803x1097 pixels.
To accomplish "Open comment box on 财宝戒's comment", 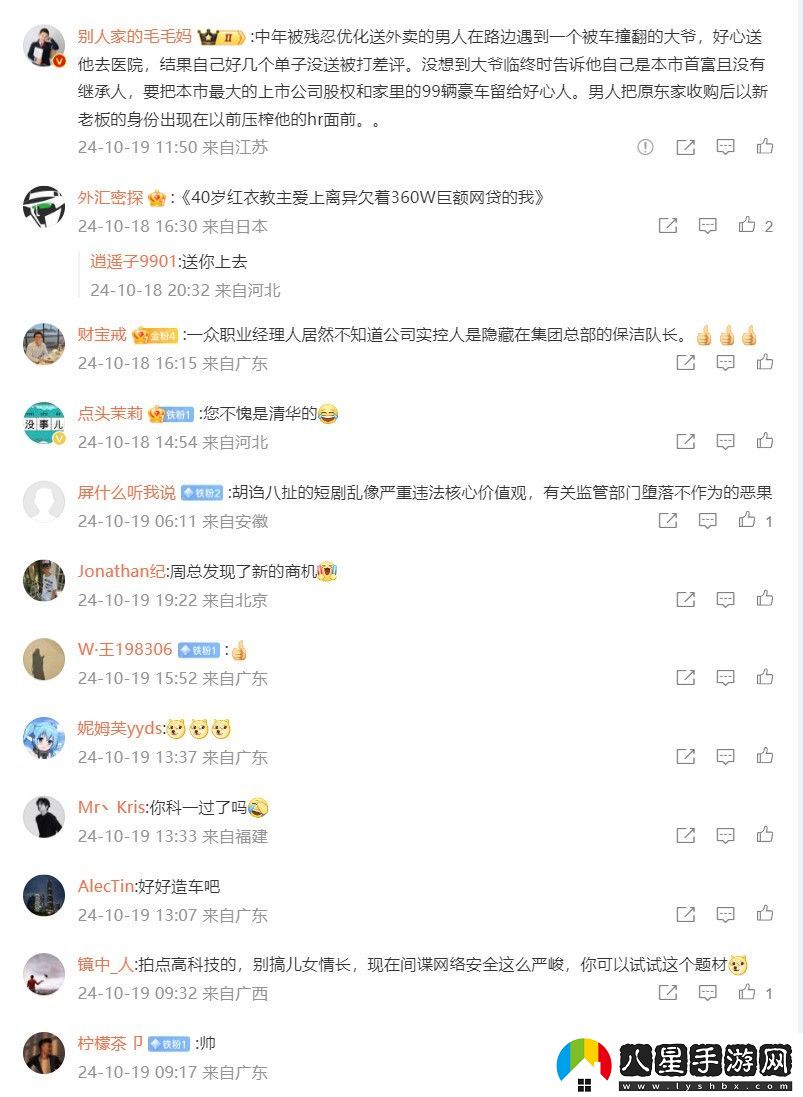I will (725, 363).
